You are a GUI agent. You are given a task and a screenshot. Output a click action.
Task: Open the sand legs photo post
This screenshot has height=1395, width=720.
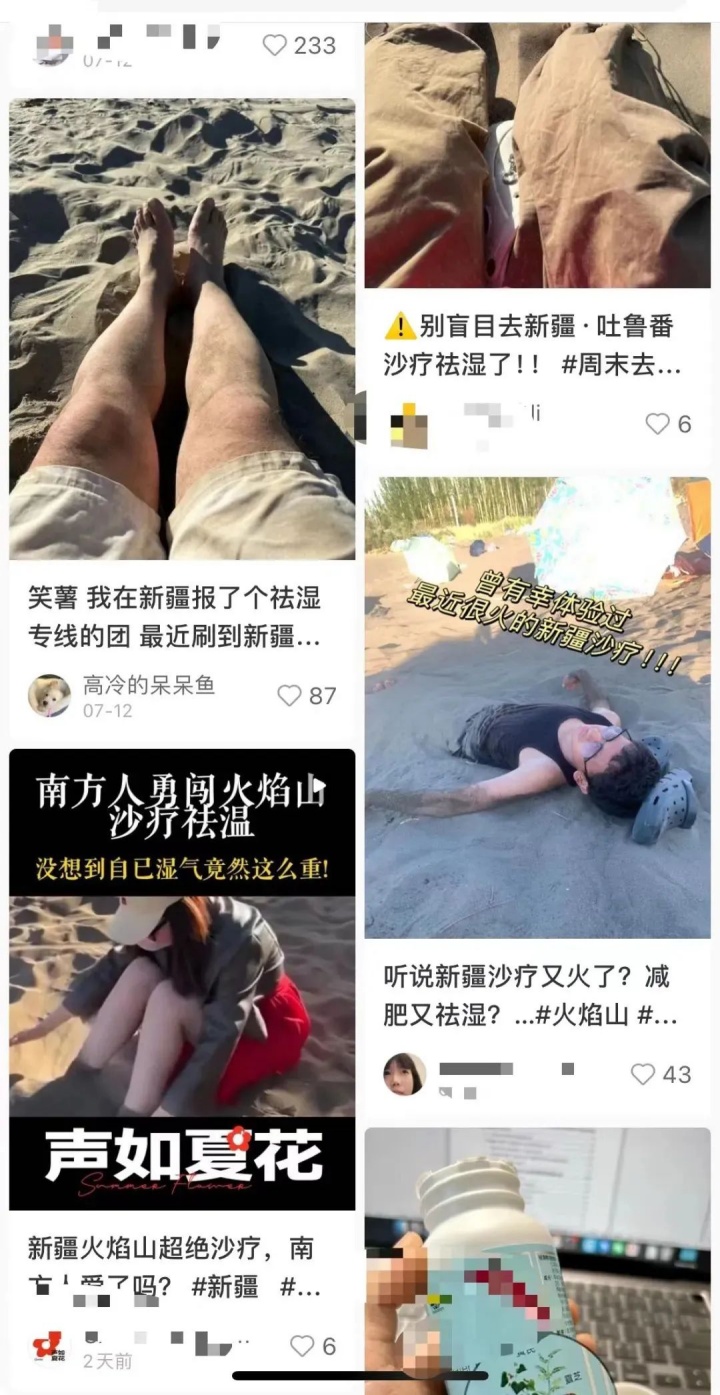(182, 328)
